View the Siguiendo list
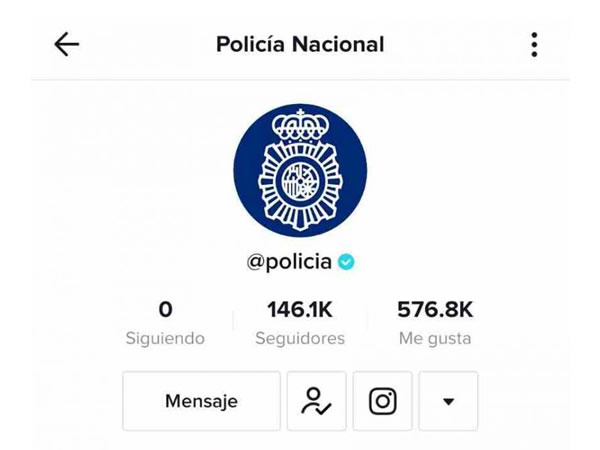This screenshot has height=450, width=600. (x=165, y=322)
